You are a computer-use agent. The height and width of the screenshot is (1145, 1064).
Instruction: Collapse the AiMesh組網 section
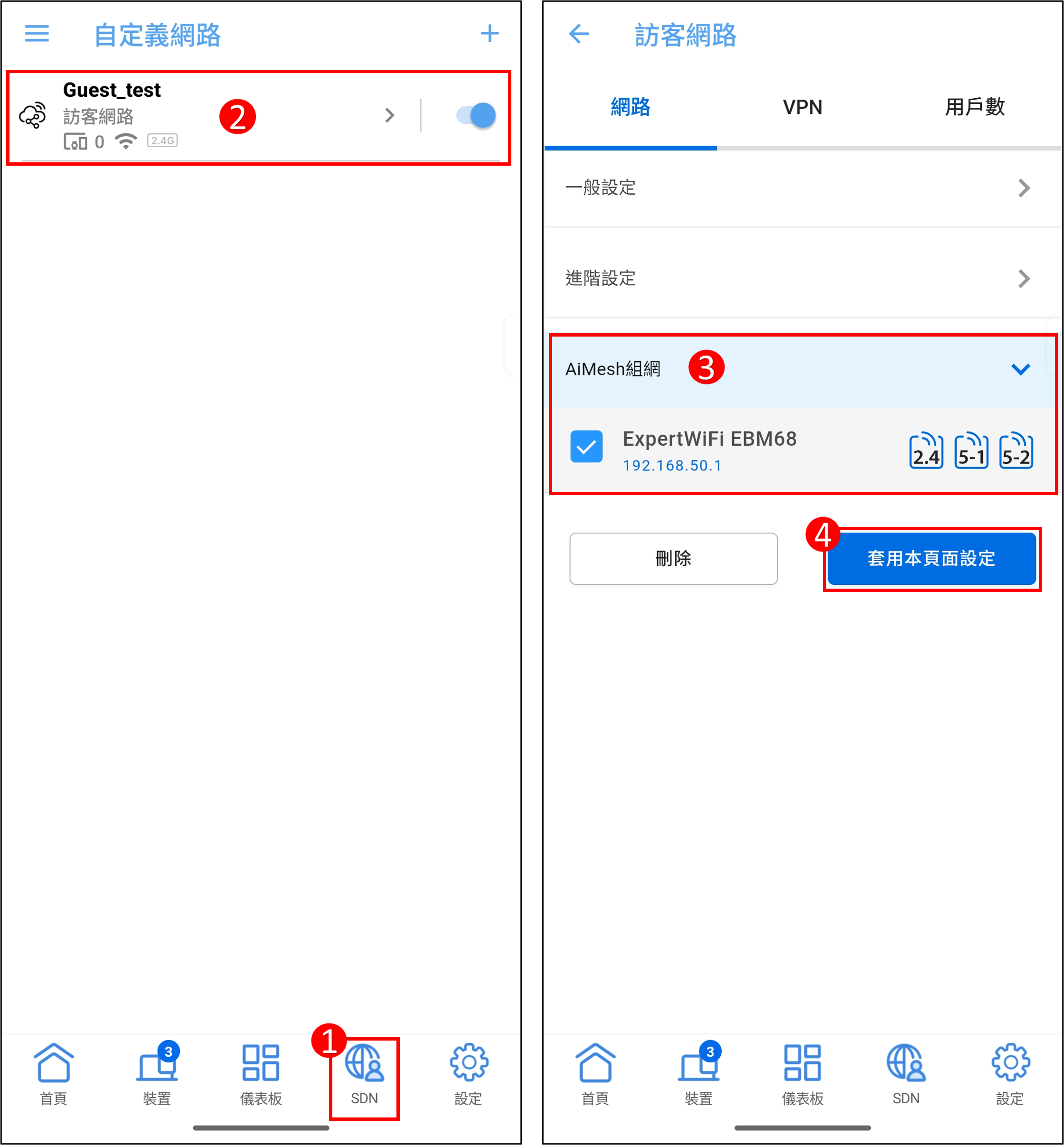pos(1020,369)
